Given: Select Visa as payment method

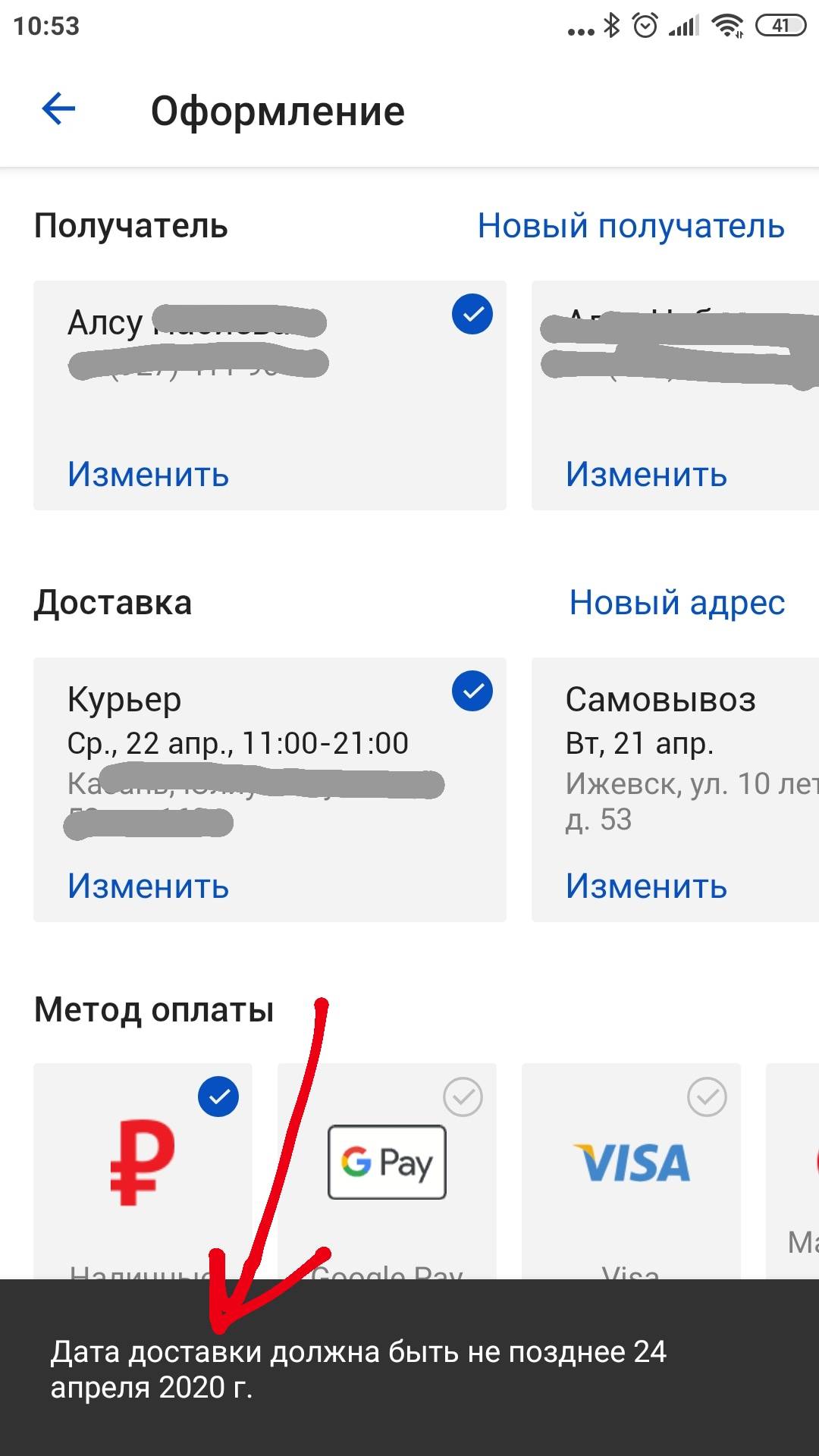Looking at the screenshot, I should pos(631,1172).
